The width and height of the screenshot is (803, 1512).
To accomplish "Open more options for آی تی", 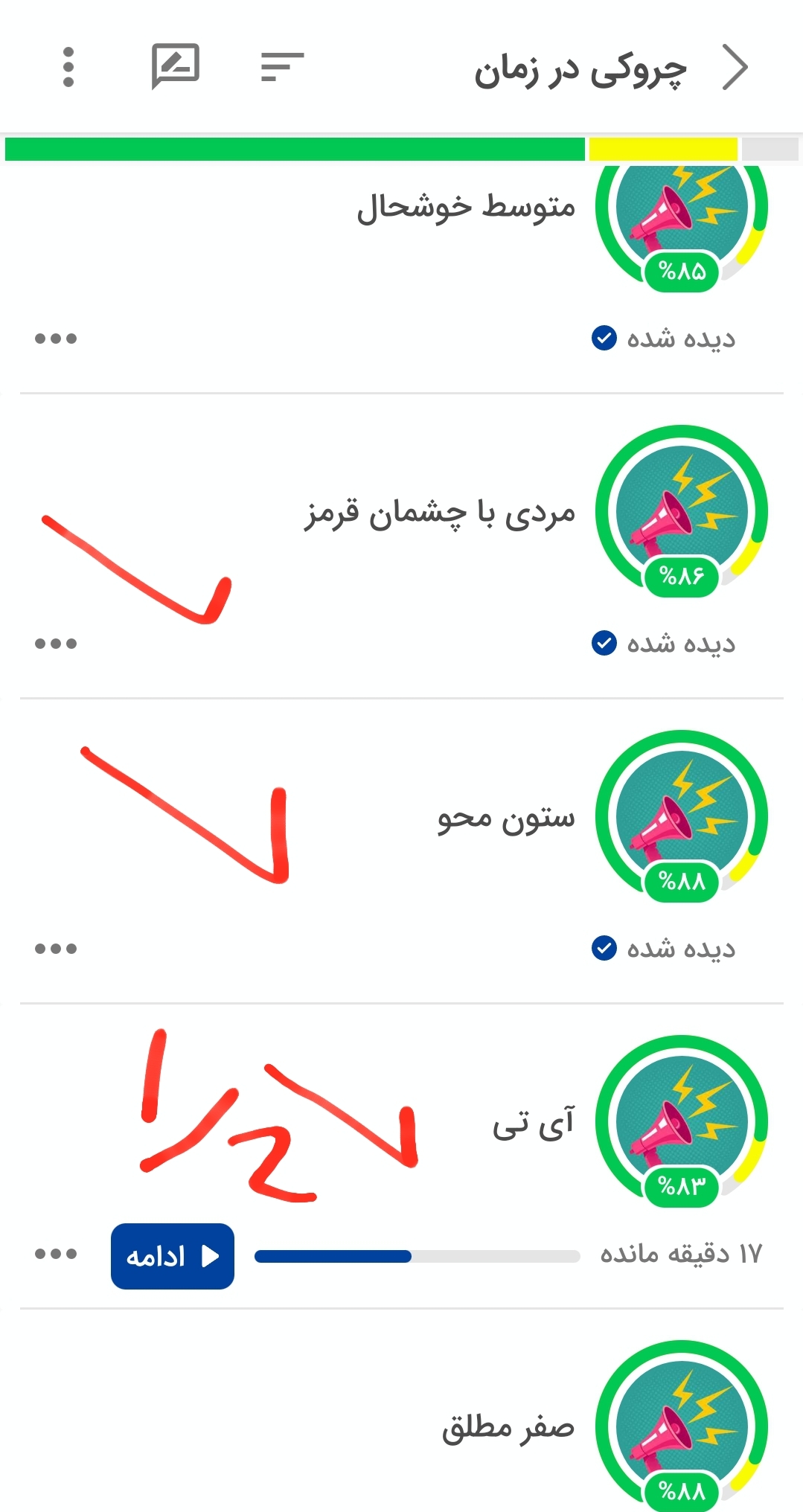I will point(56,1254).
